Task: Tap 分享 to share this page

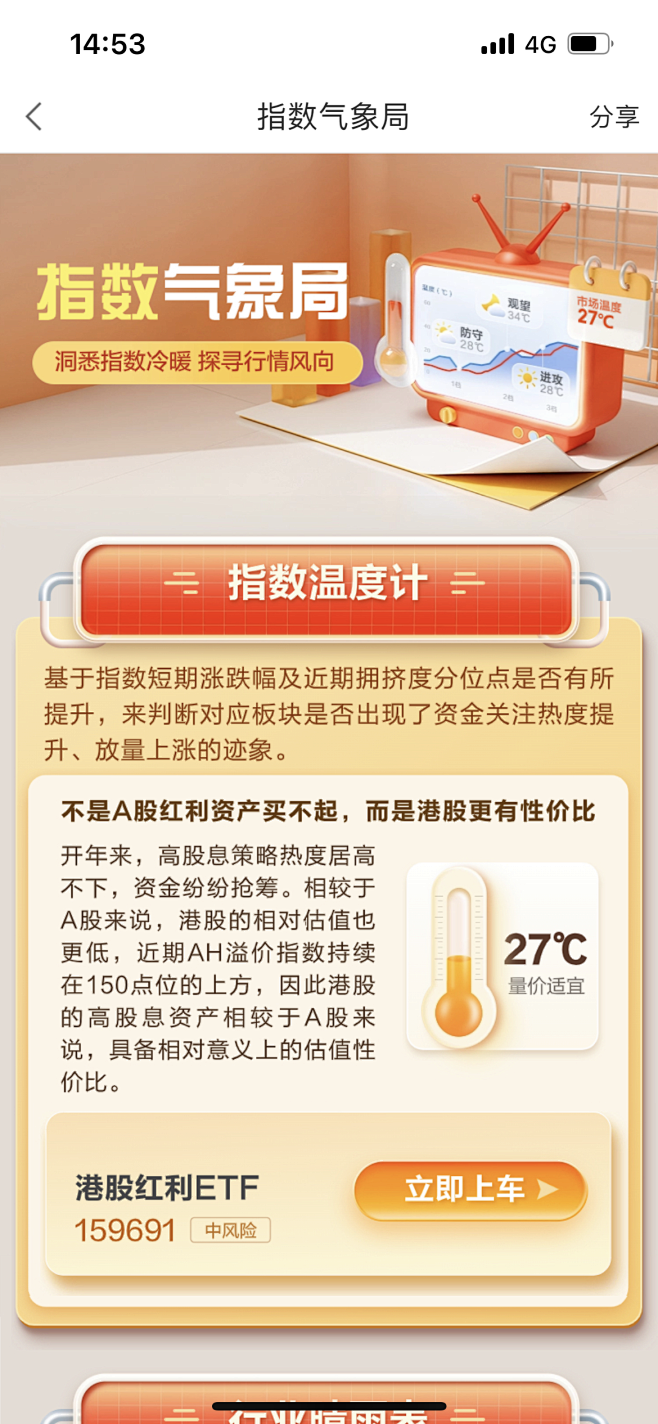Action: pos(613,117)
